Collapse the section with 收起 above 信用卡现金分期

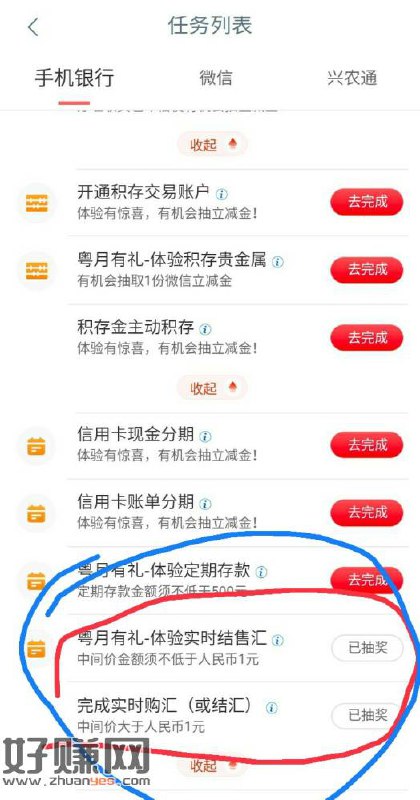coord(212,388)
